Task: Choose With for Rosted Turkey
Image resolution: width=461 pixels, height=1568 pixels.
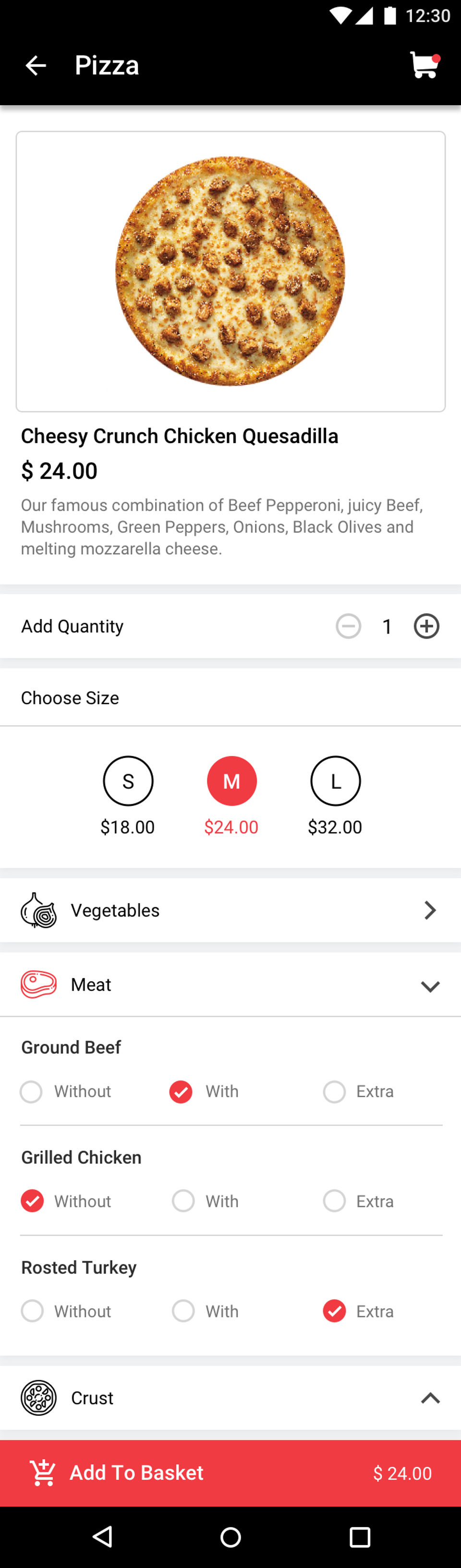Action: [182, 1311]
